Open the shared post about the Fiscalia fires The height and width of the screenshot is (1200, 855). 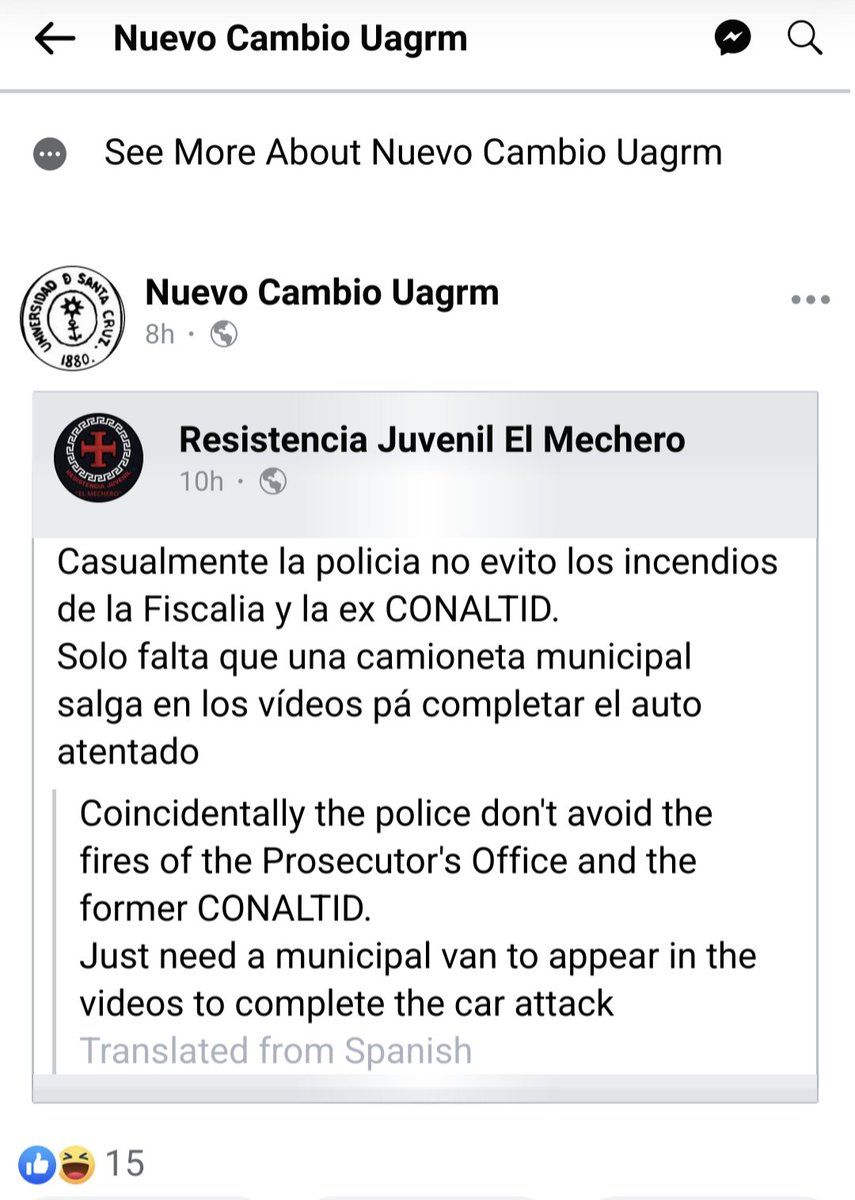click(x=415, y=655)
